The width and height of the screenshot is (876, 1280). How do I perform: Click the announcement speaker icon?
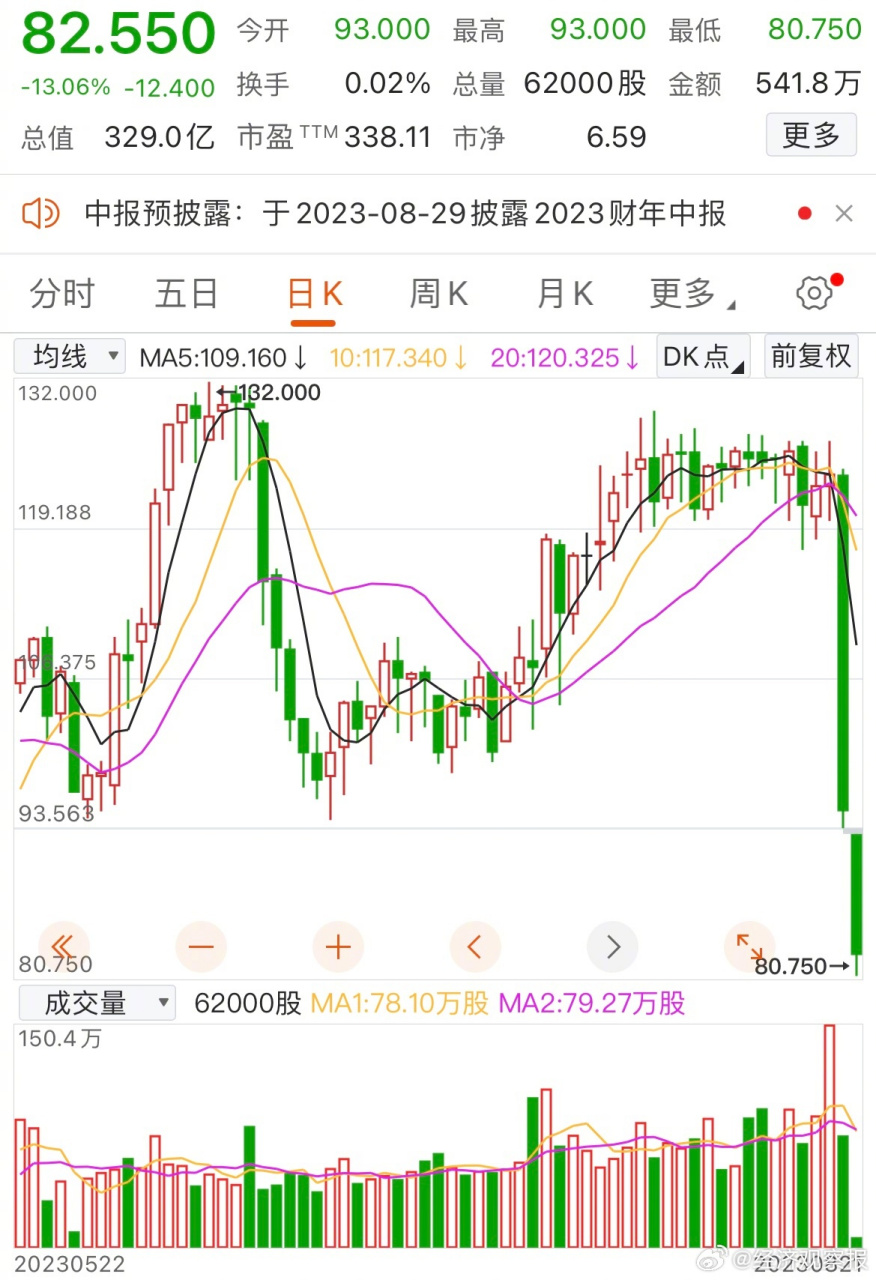pyautogui.click(x=41, y=213)
